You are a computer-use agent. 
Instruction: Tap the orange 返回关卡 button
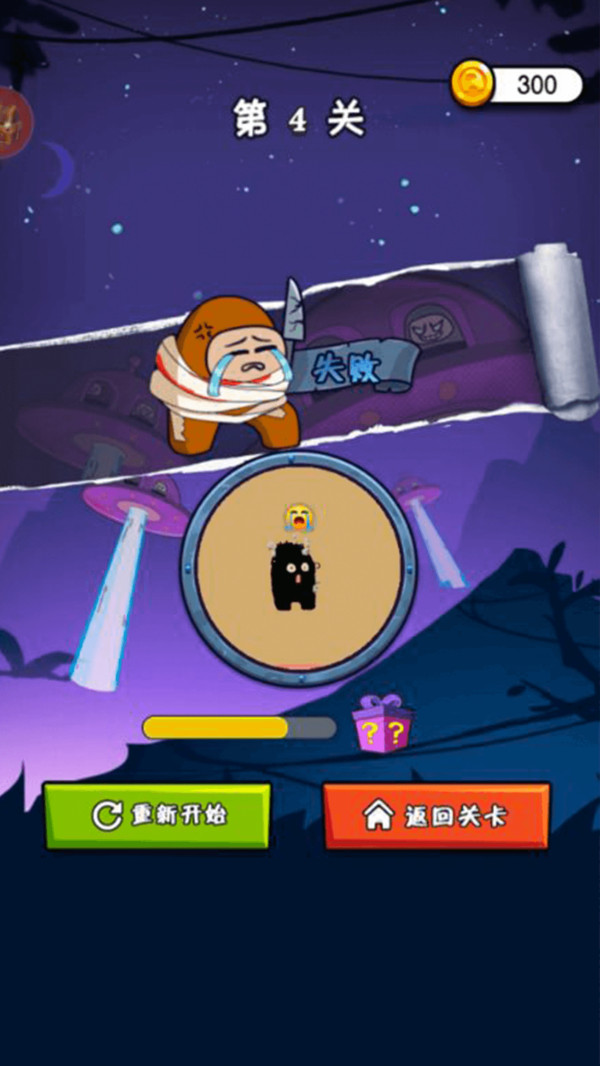tap(436, 815)
